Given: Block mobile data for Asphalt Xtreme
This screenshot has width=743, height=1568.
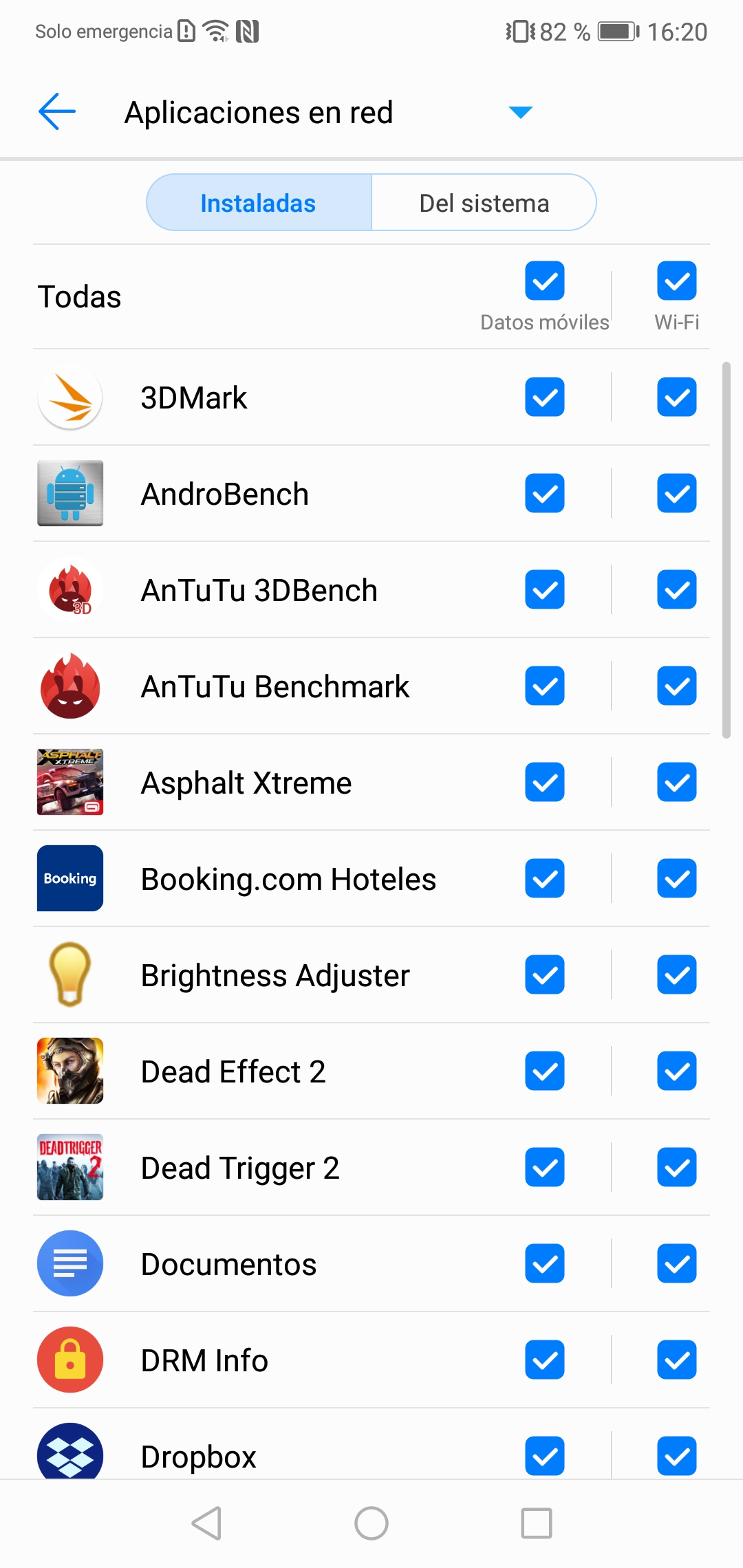Looking at the screenshot, I should 545,782.
